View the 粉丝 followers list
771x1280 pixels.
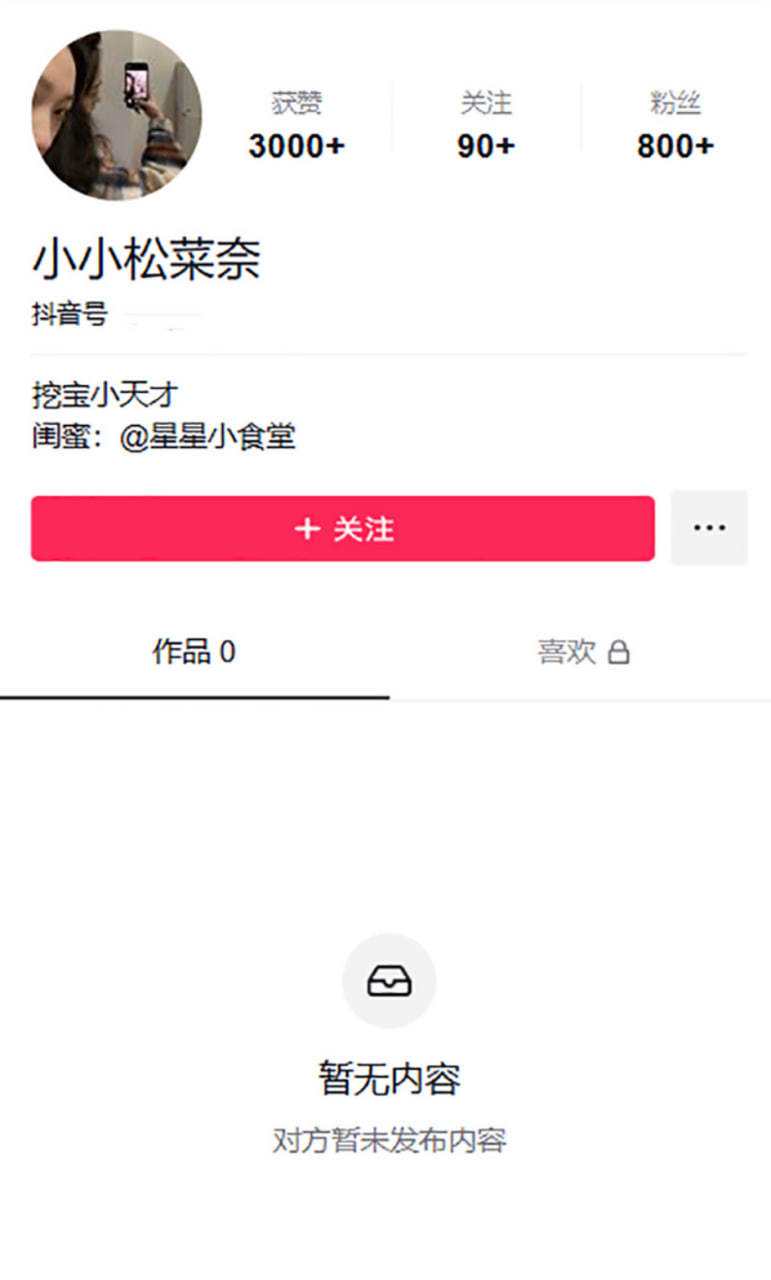pyautogui.click(x=675, y=126)
